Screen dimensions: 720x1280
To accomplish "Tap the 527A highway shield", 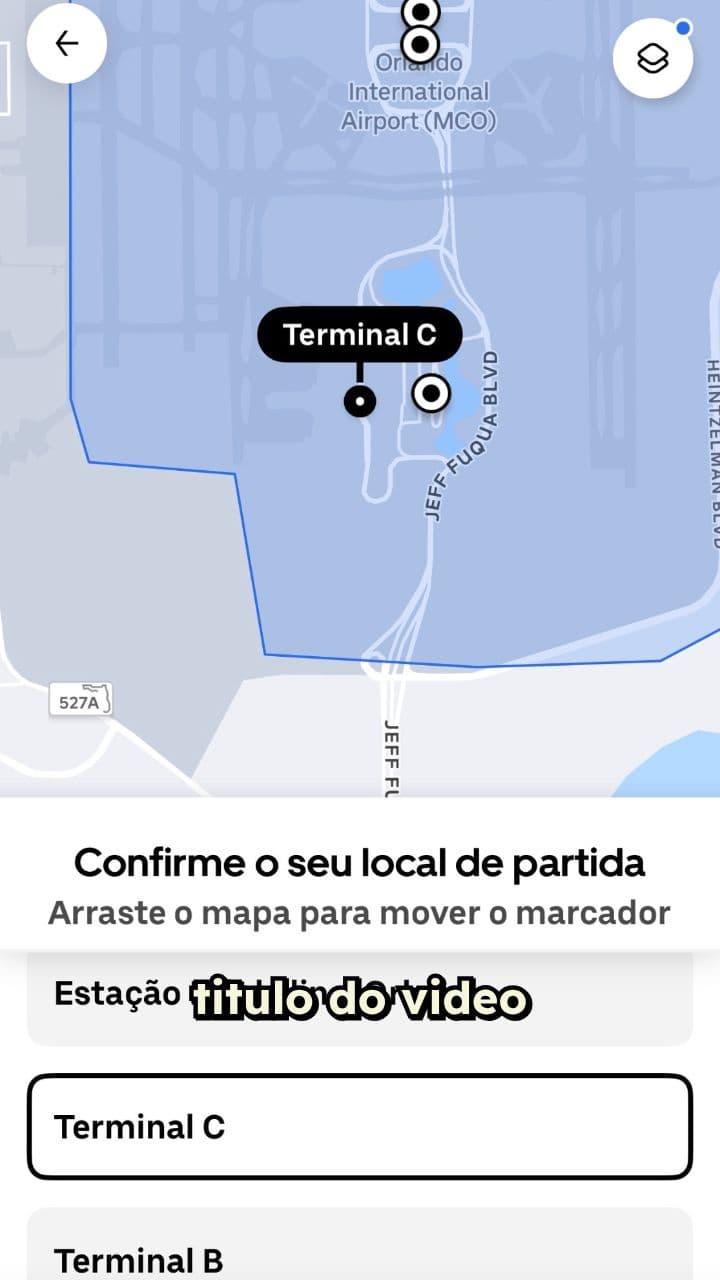I will [x=82, y=699].
